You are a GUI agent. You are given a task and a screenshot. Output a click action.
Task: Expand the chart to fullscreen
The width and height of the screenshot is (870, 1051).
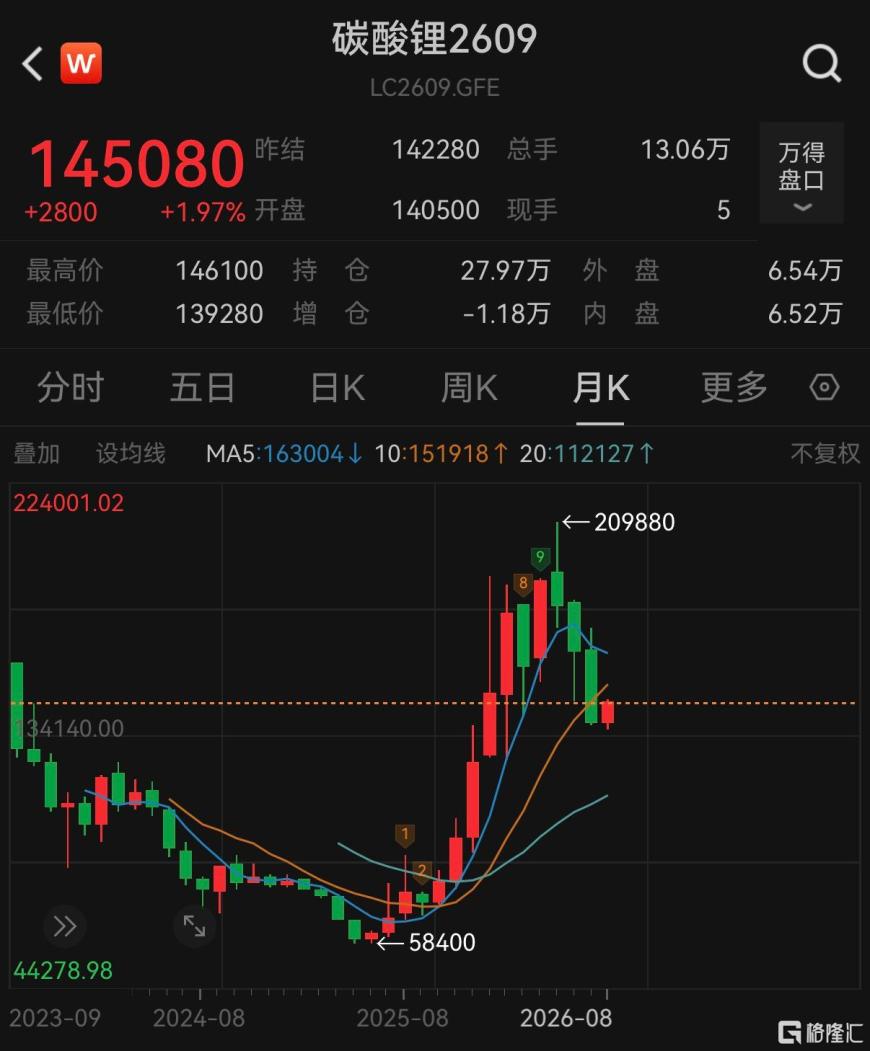point(194,926)
